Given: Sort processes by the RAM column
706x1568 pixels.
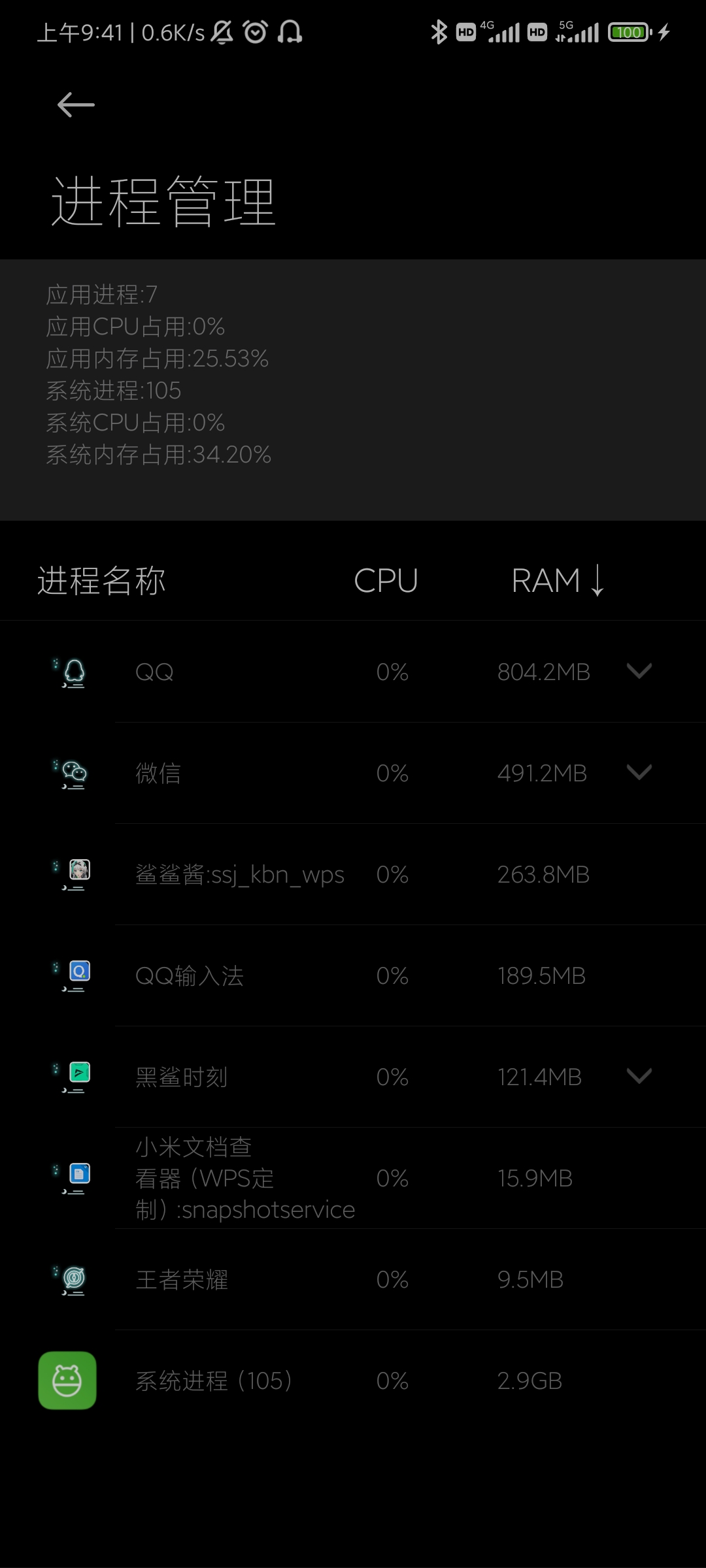Looking at the screenshot, I should [558, 581].
